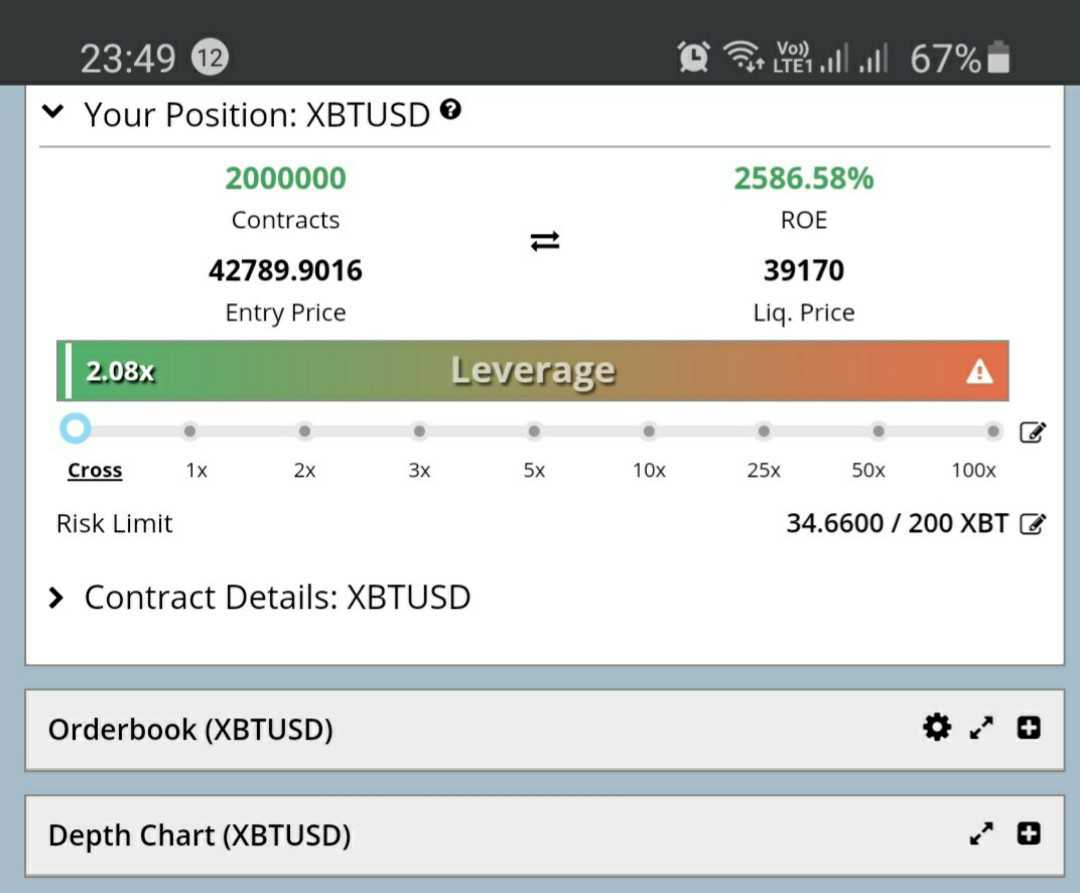Expand Contract Details: XBTUSD
The image size is (1080, 893).
point(57,598)
